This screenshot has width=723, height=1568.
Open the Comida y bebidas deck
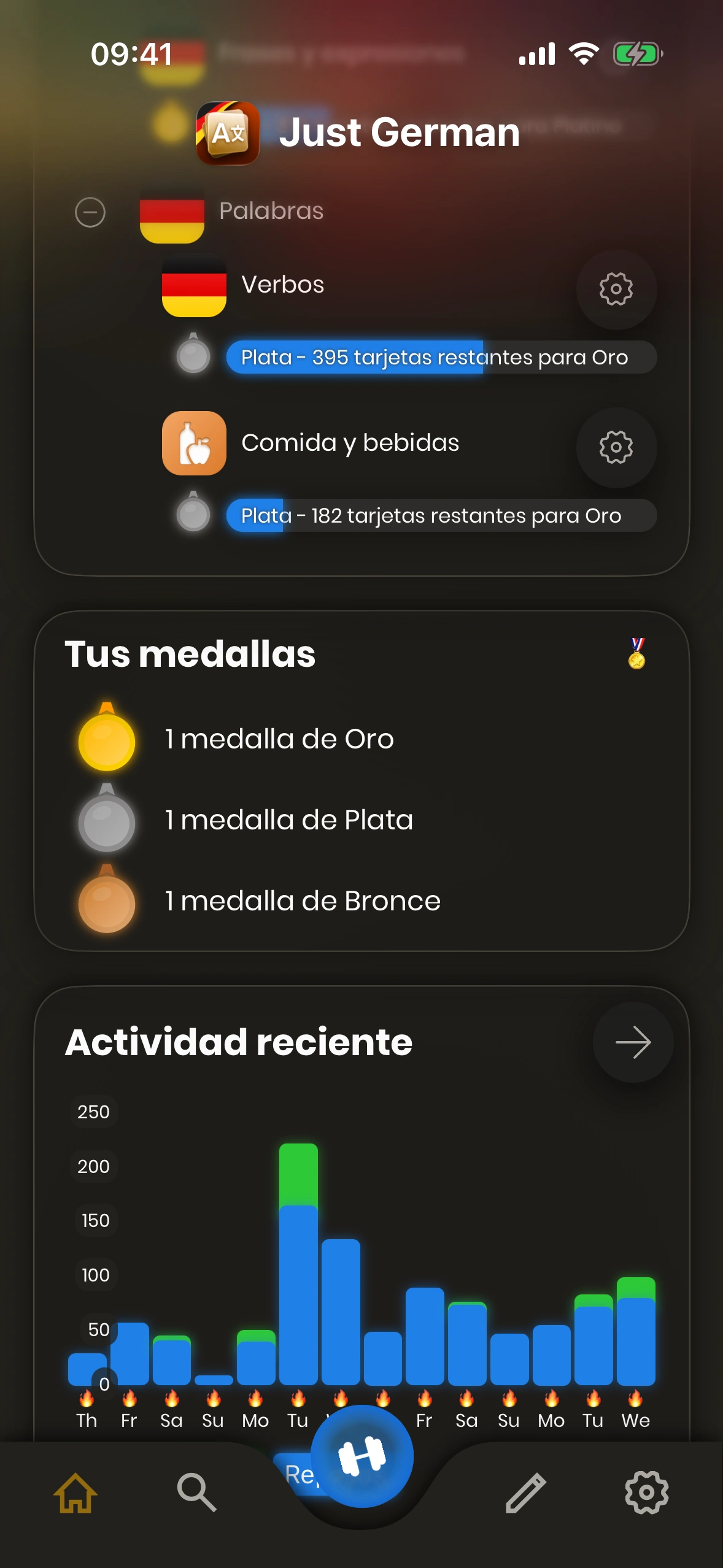(350, 443)
